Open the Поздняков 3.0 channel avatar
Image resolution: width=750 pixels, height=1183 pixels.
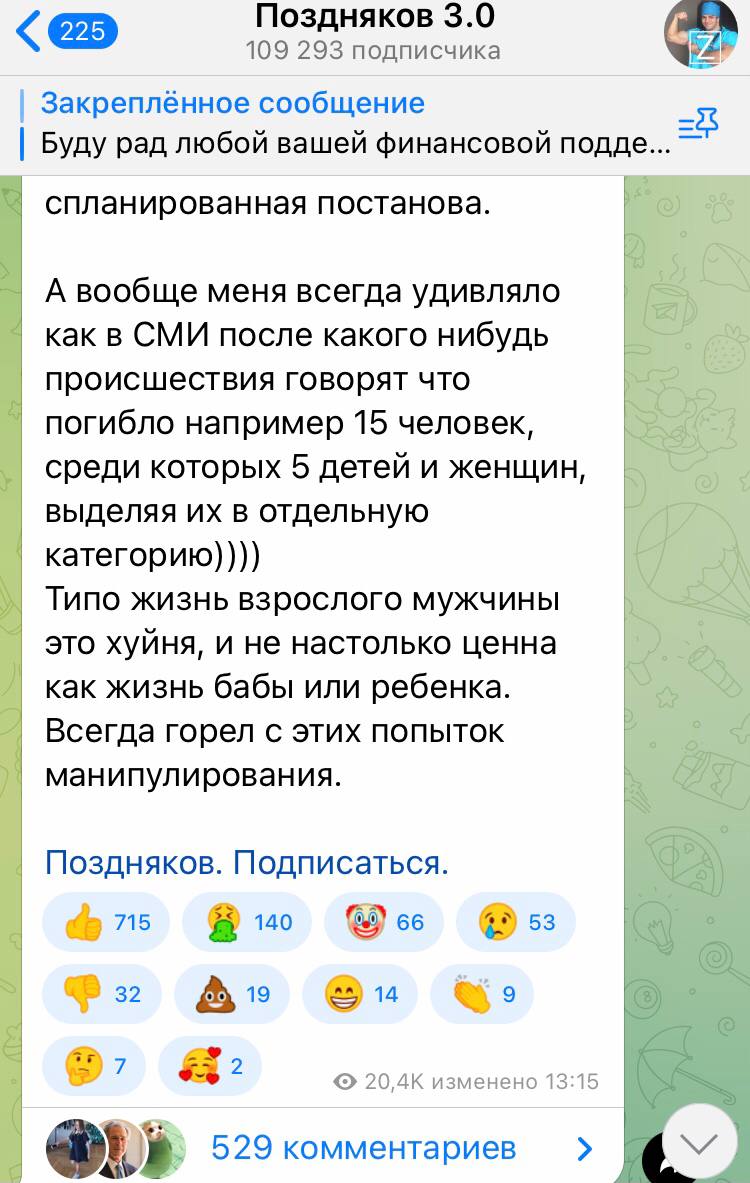701,35
